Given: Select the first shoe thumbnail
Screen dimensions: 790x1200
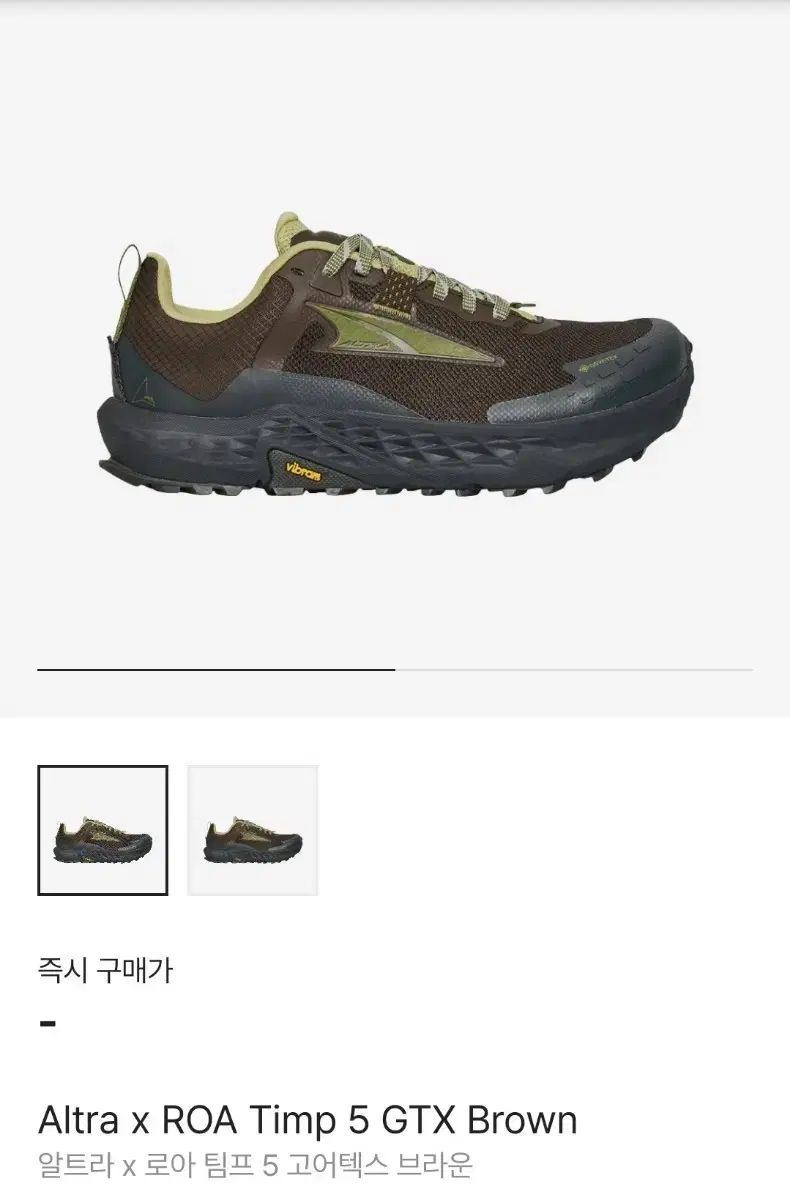Looking at the screenshot, I should (x=103, y=830).
